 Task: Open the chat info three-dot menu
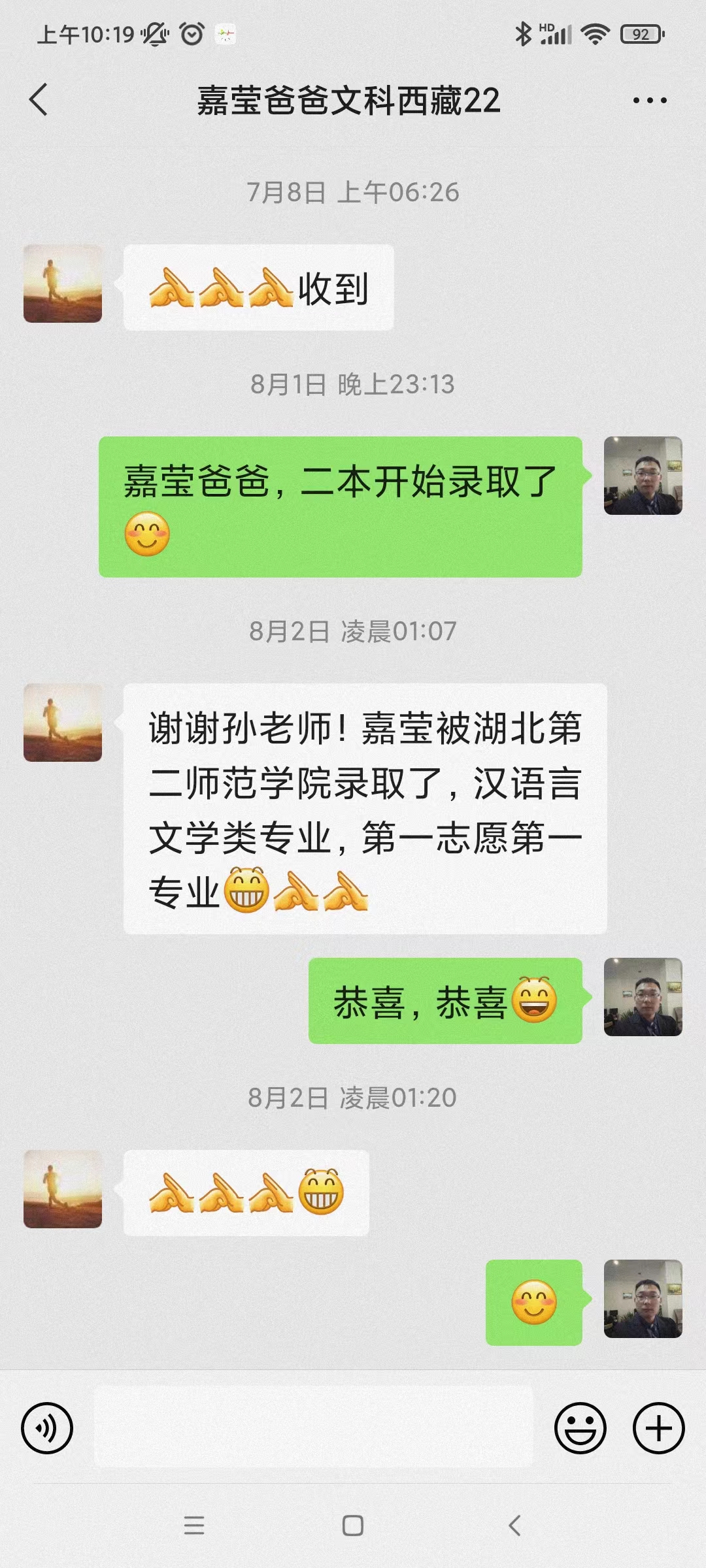650,101
